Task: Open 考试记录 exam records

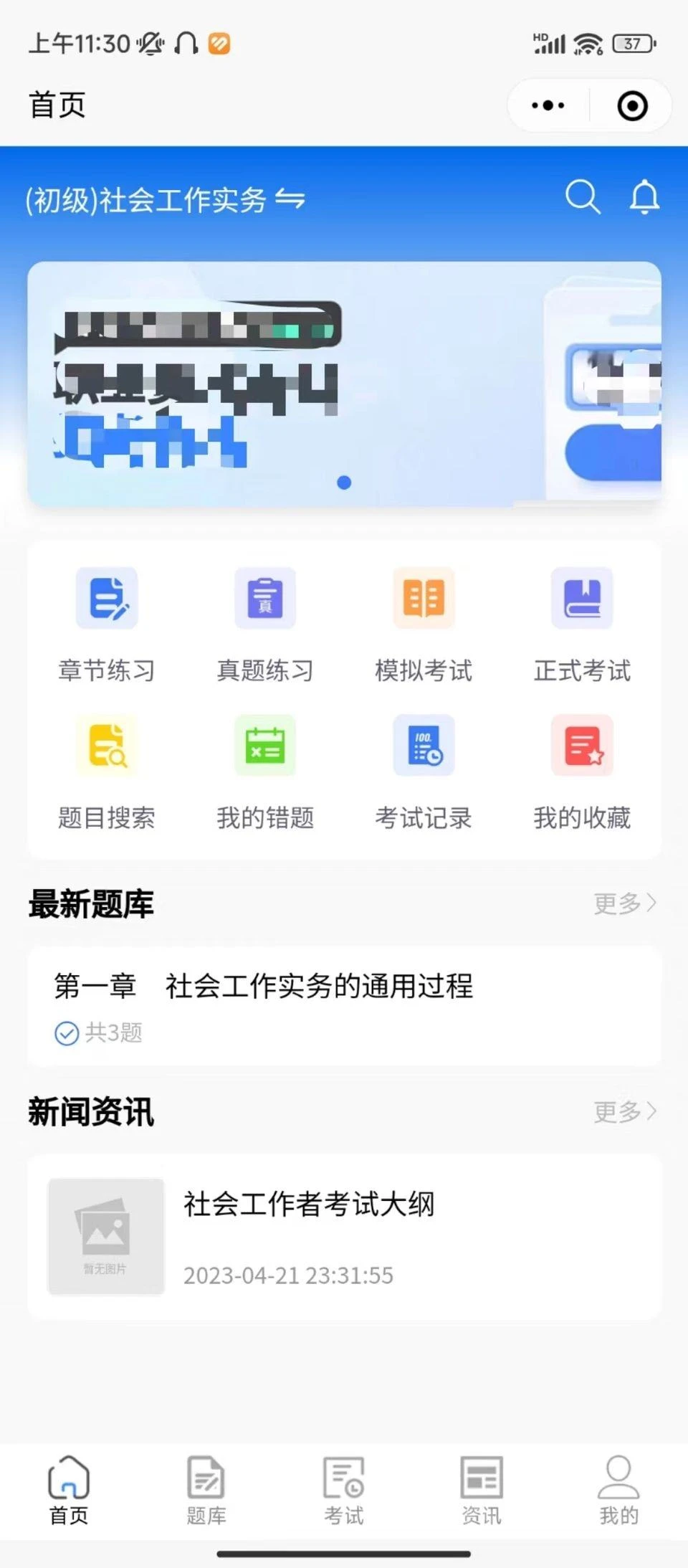Action: (424, 771)
